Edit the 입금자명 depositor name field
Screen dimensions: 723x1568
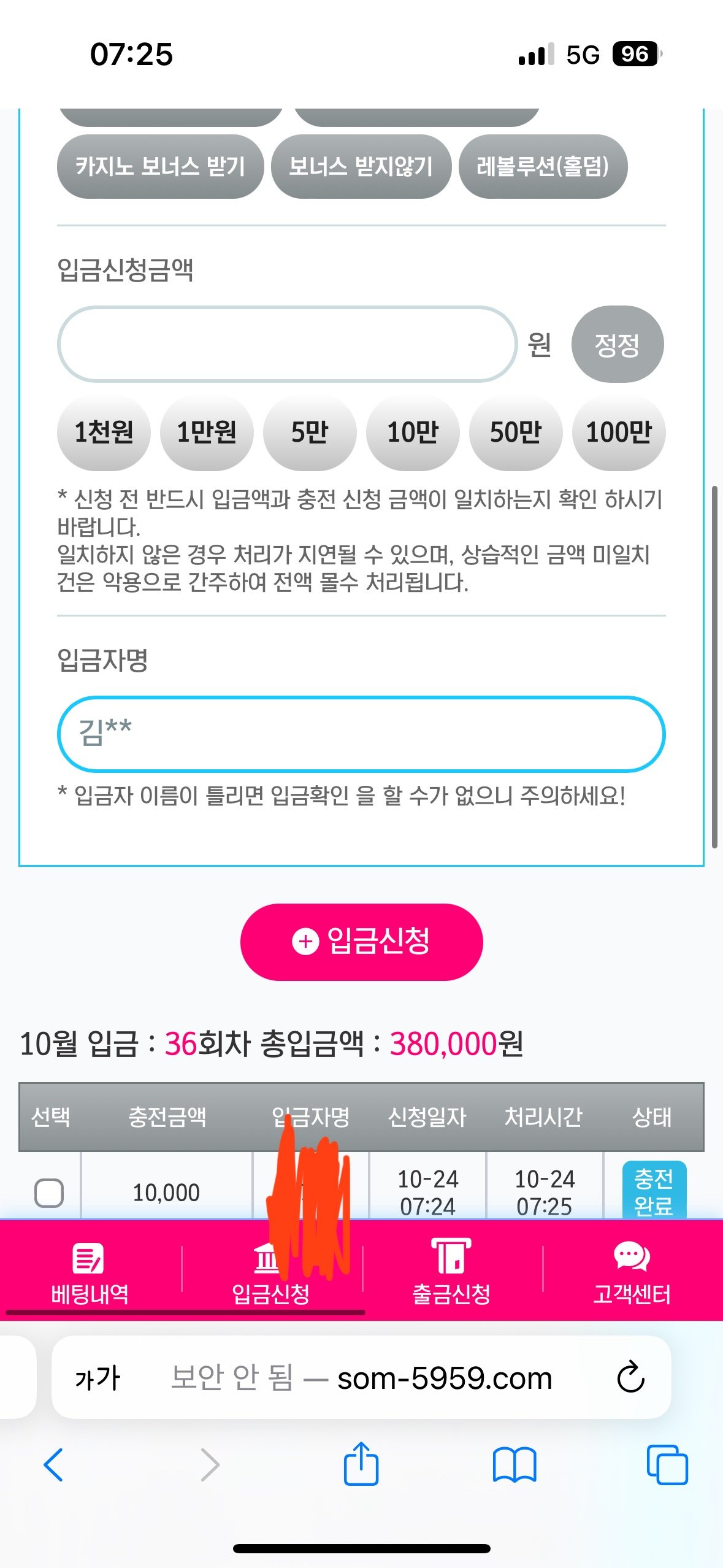(361, 734)
